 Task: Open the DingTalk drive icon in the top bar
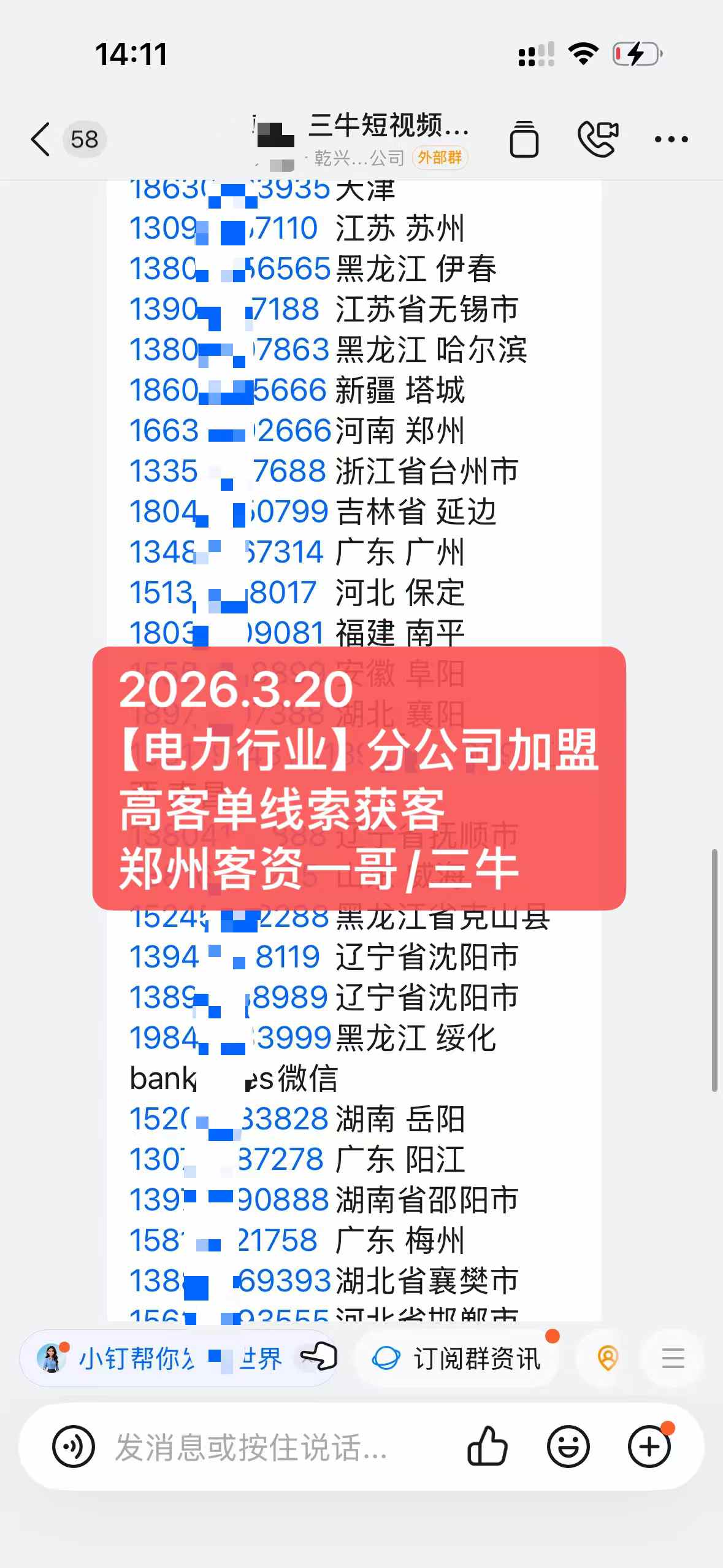click(524, 139)
